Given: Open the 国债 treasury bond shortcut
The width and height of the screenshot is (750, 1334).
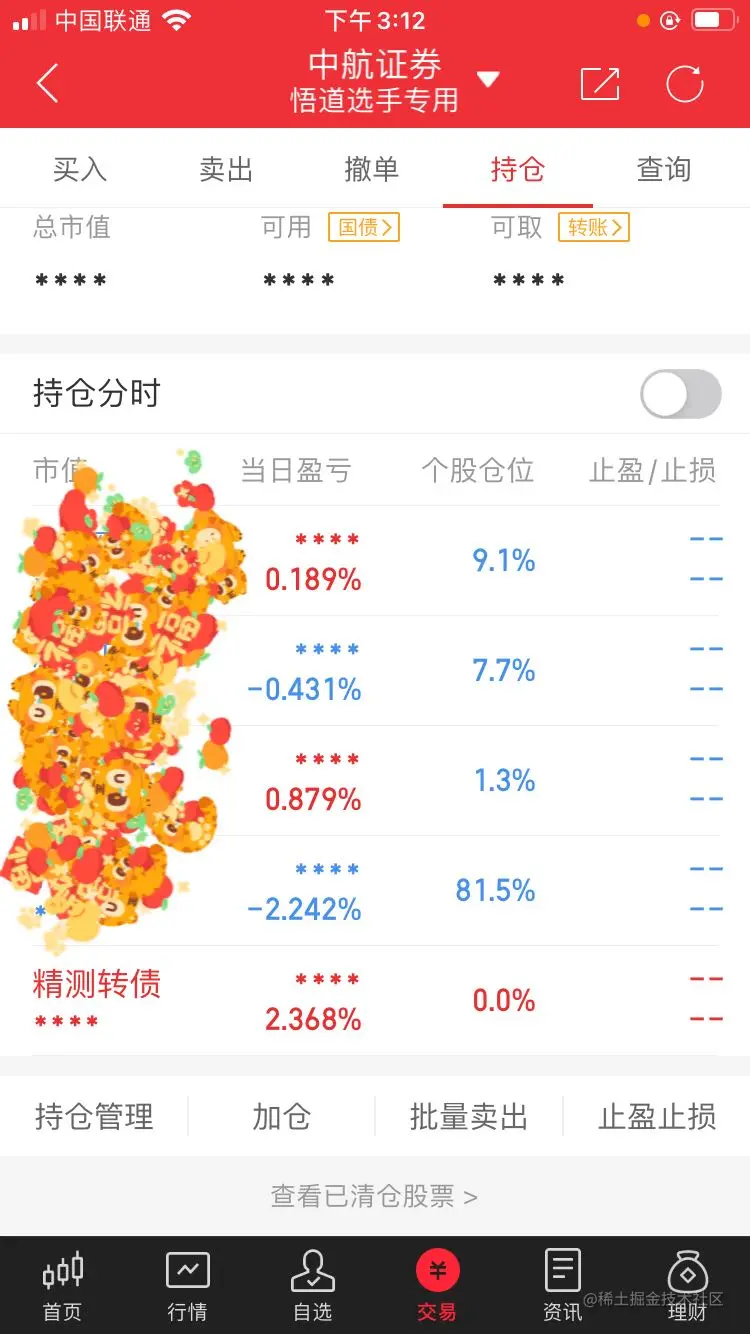Looking at the screenshot, I should [x=363, y=227].
